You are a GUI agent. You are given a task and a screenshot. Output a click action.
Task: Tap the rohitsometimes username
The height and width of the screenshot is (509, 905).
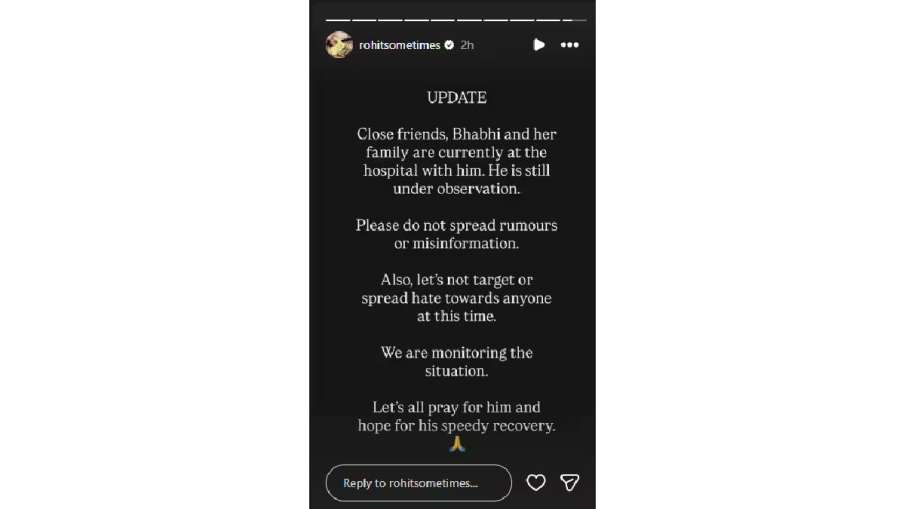(400, 45)
